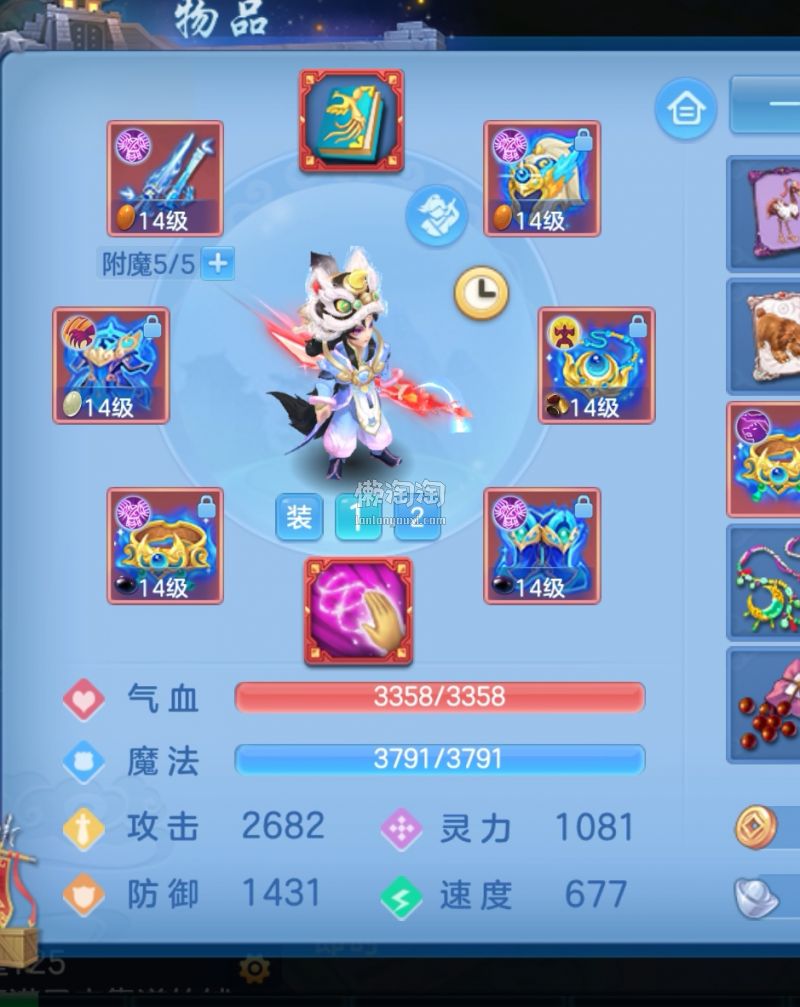Open the home icon at top right
Viewport: 800px width, 1007px height.
click(685, 108)
